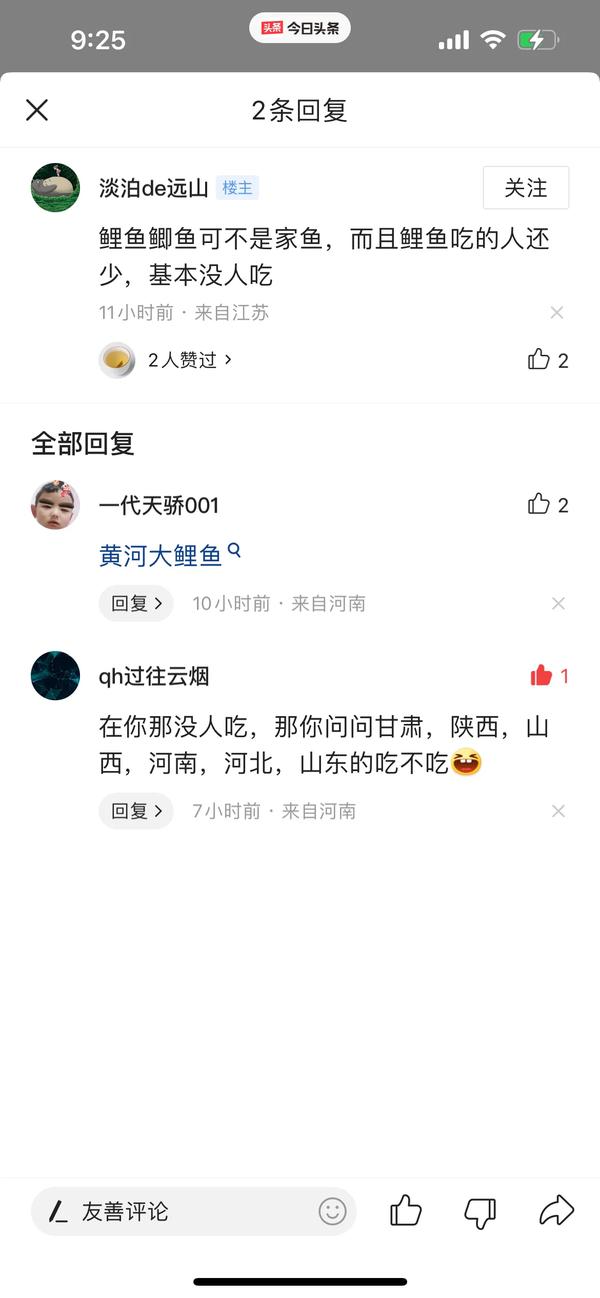Dismiss qh过往云烟's reply with its X

pyautogui.click(x=558, y=811)
